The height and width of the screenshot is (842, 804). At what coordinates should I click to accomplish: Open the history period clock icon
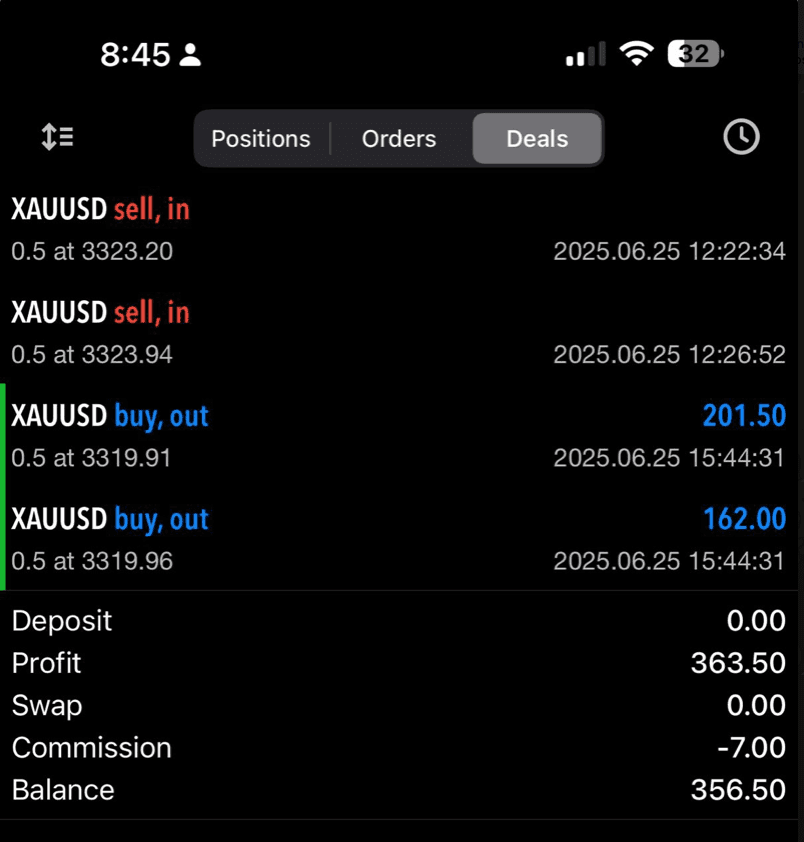[741, 137]
